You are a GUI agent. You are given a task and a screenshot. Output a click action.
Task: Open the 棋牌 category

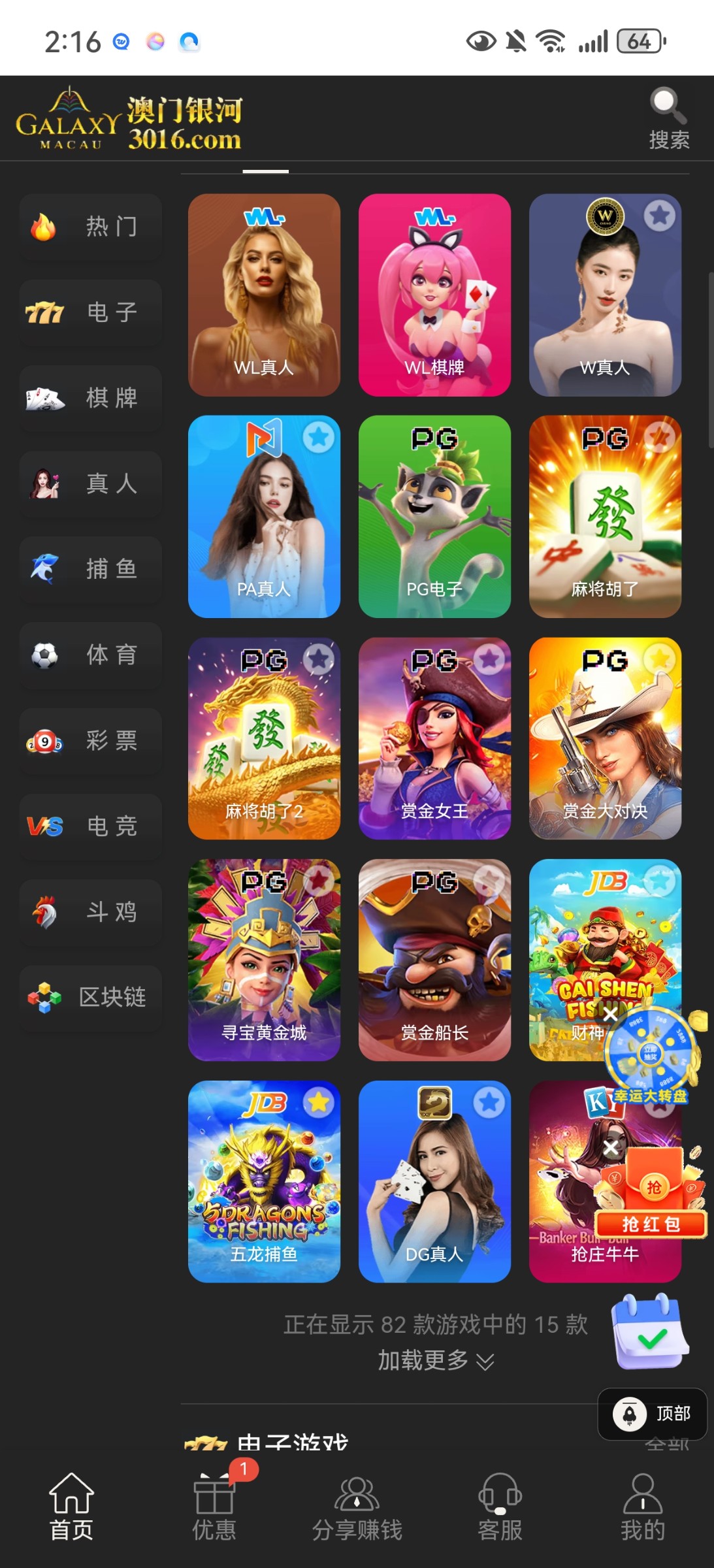(91, 398)
